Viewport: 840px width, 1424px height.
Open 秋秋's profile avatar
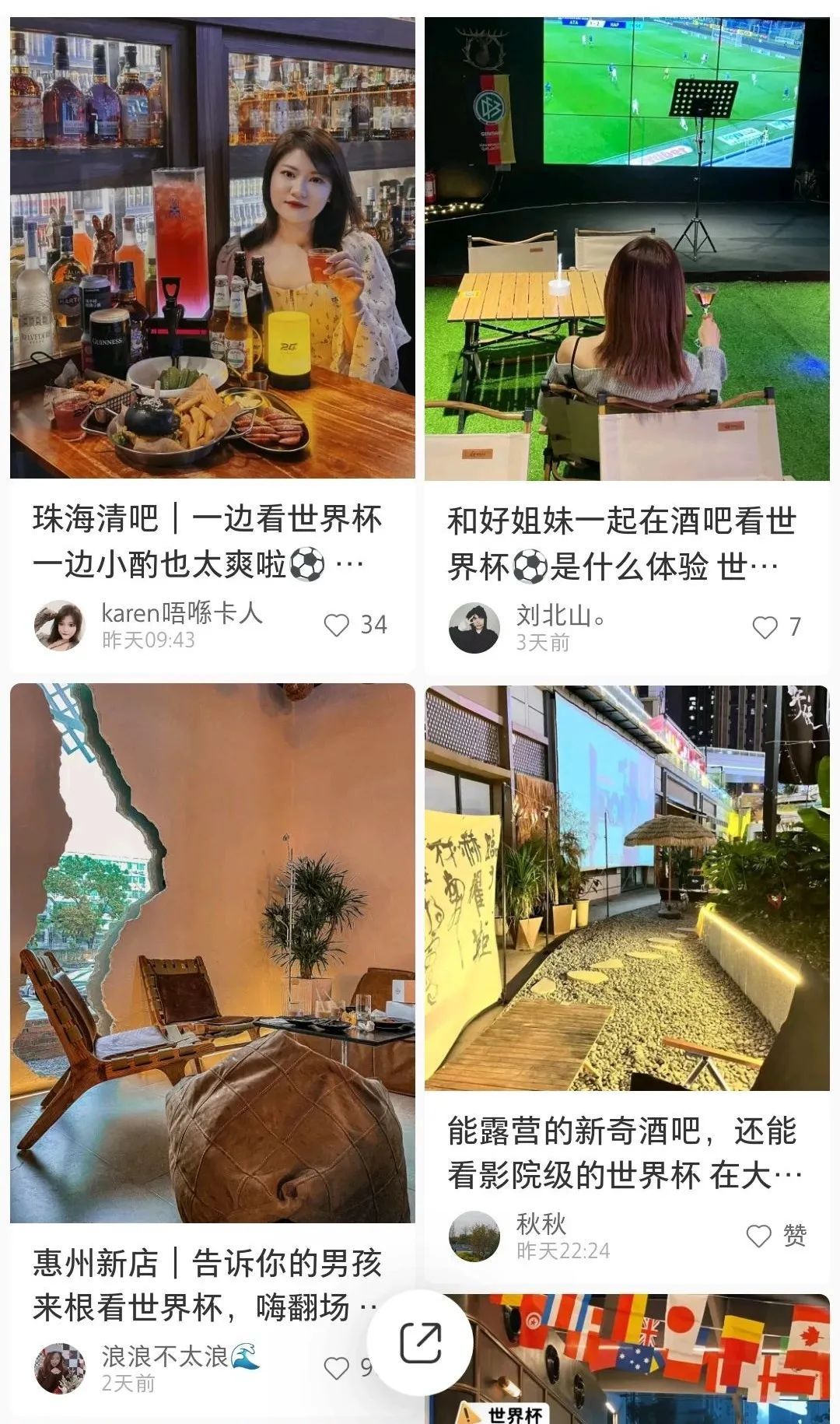coord(474,1236)
